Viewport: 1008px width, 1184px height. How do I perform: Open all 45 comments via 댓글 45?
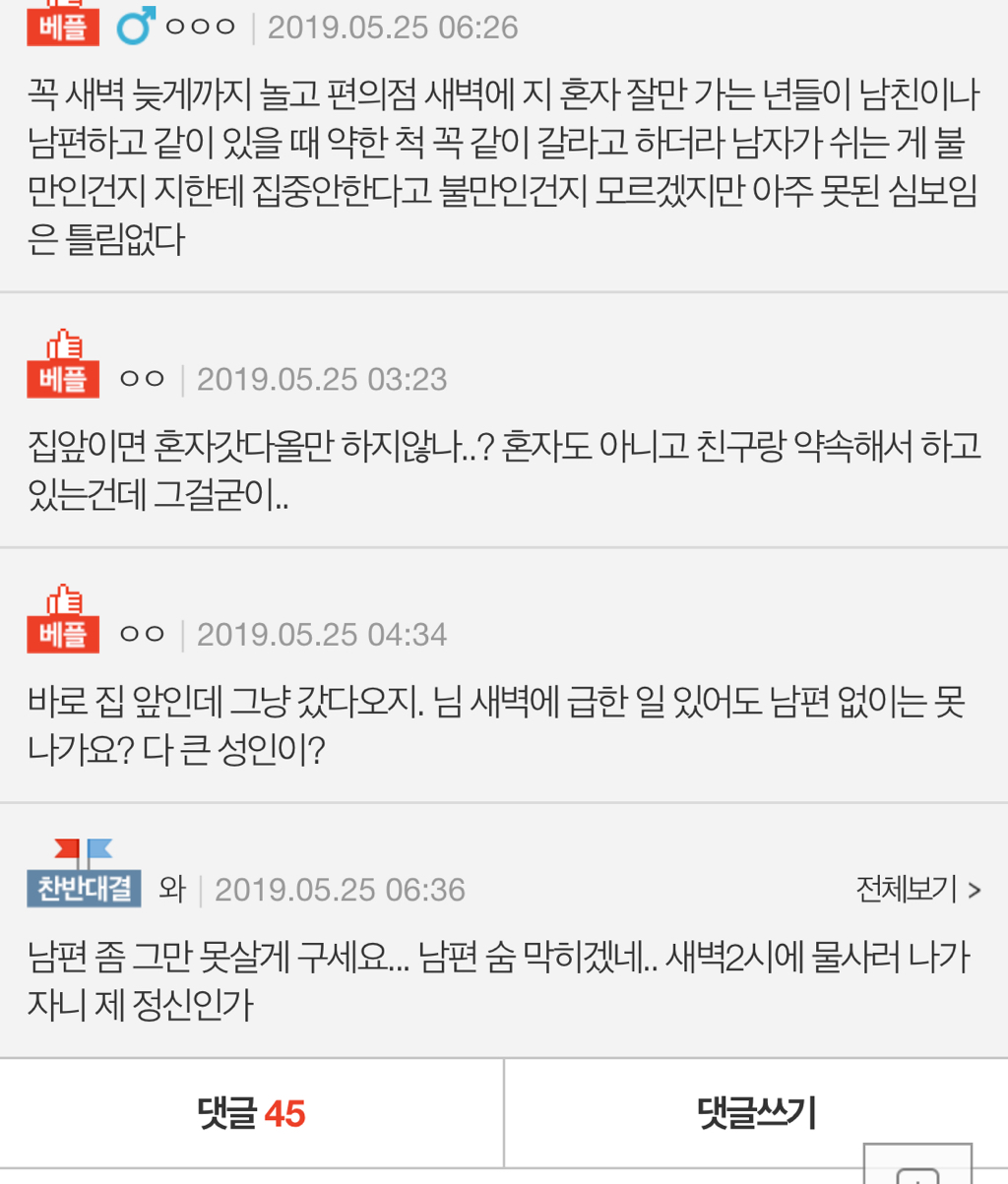[x=252, y=1114]
